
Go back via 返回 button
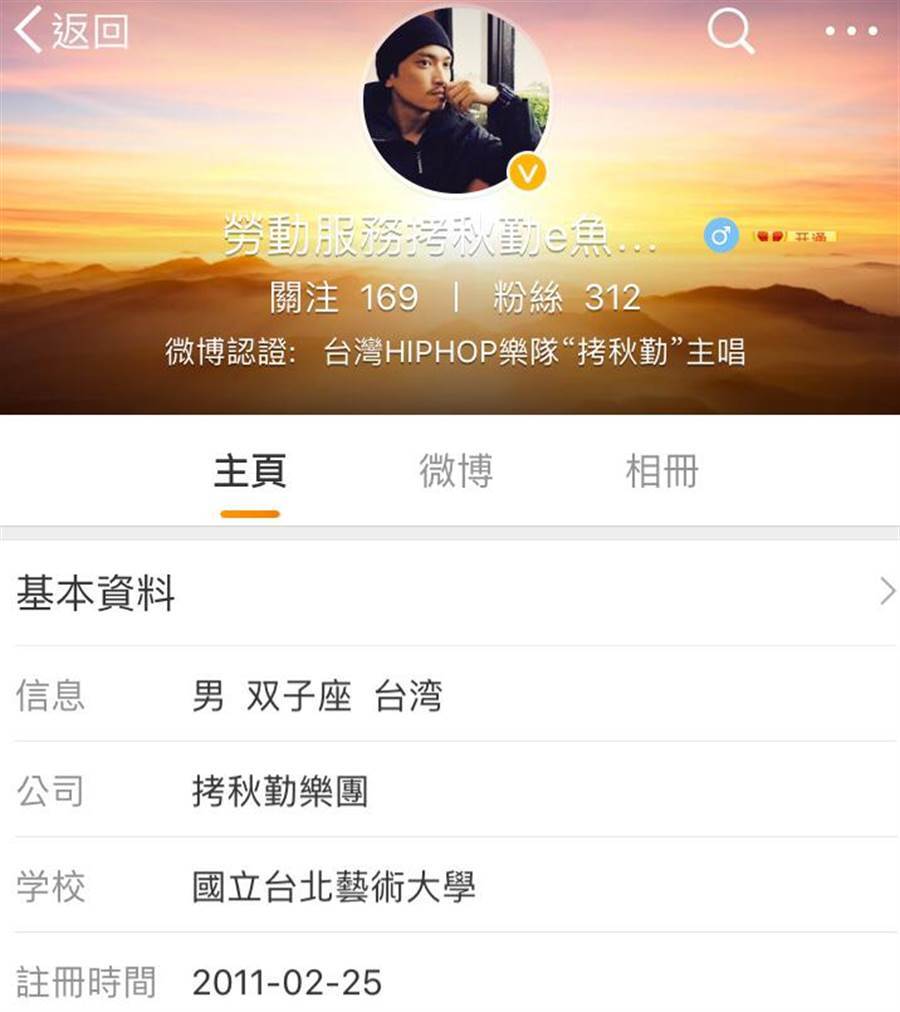click(72, 32)
